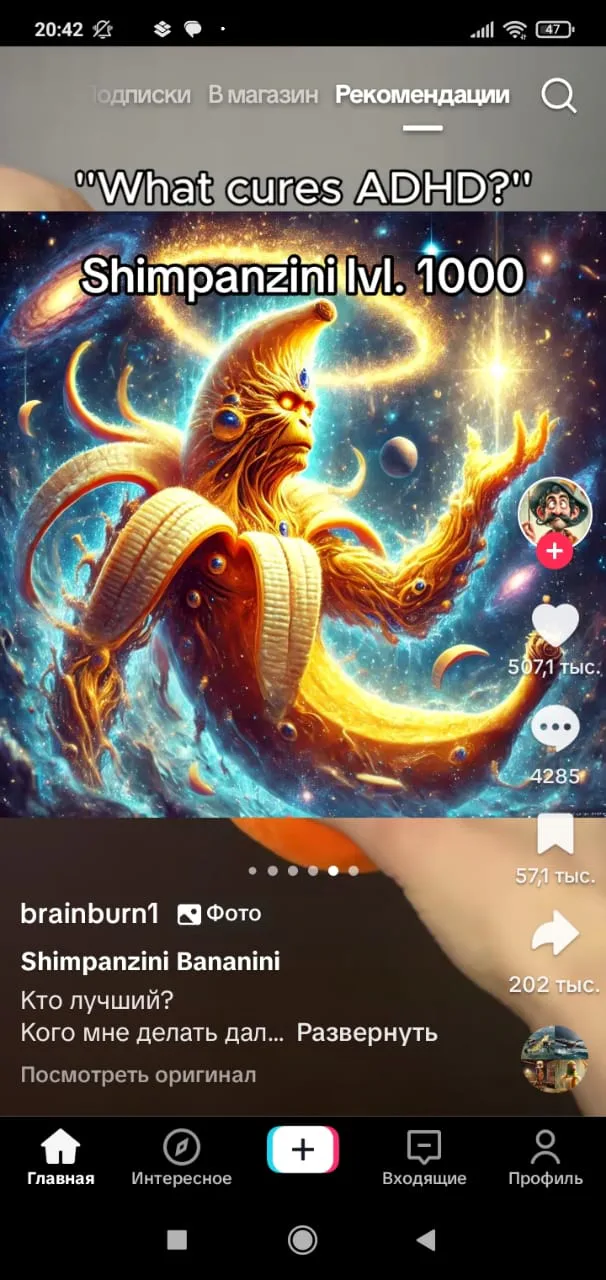Tap Посмотреть оригинал
This screenshot has width=606, height=1280.
(x=138, y=1075)
